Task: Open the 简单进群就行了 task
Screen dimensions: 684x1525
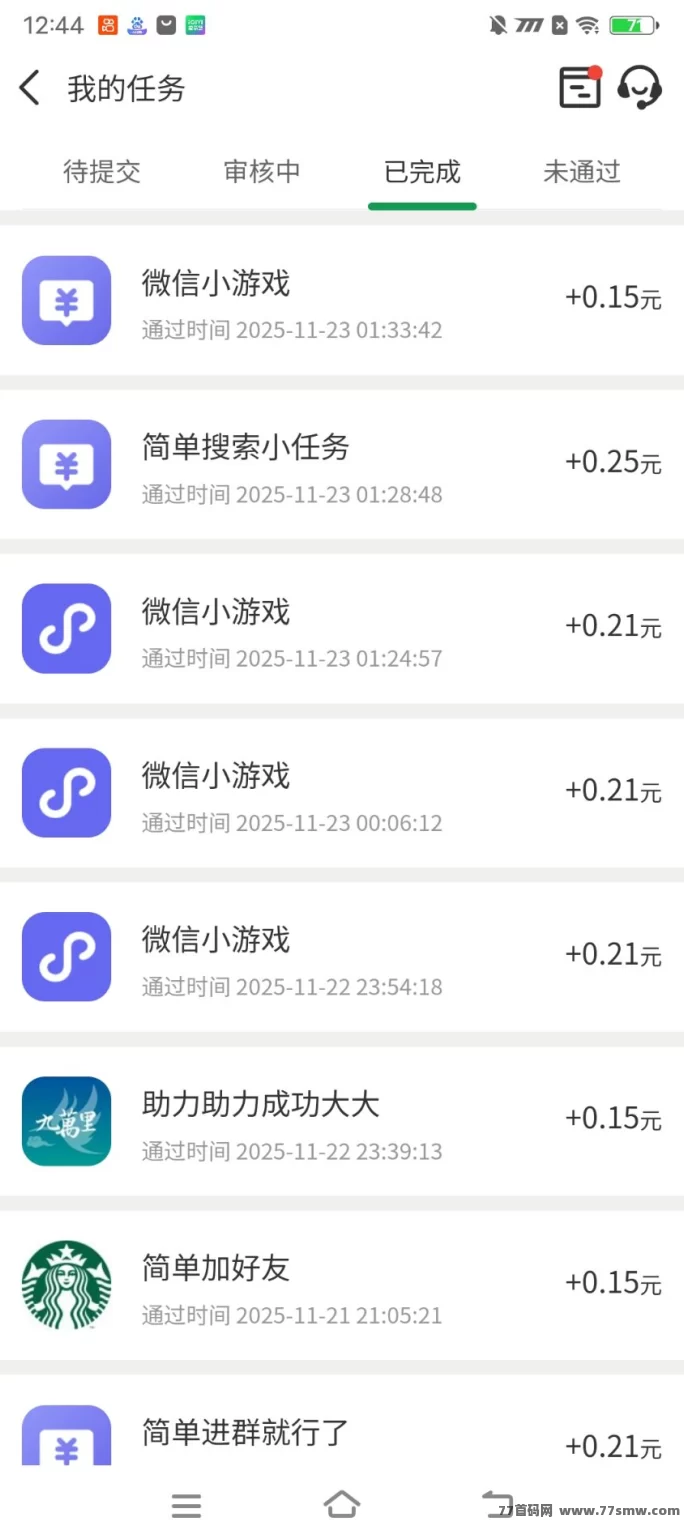Action: tap(342, 1420)
